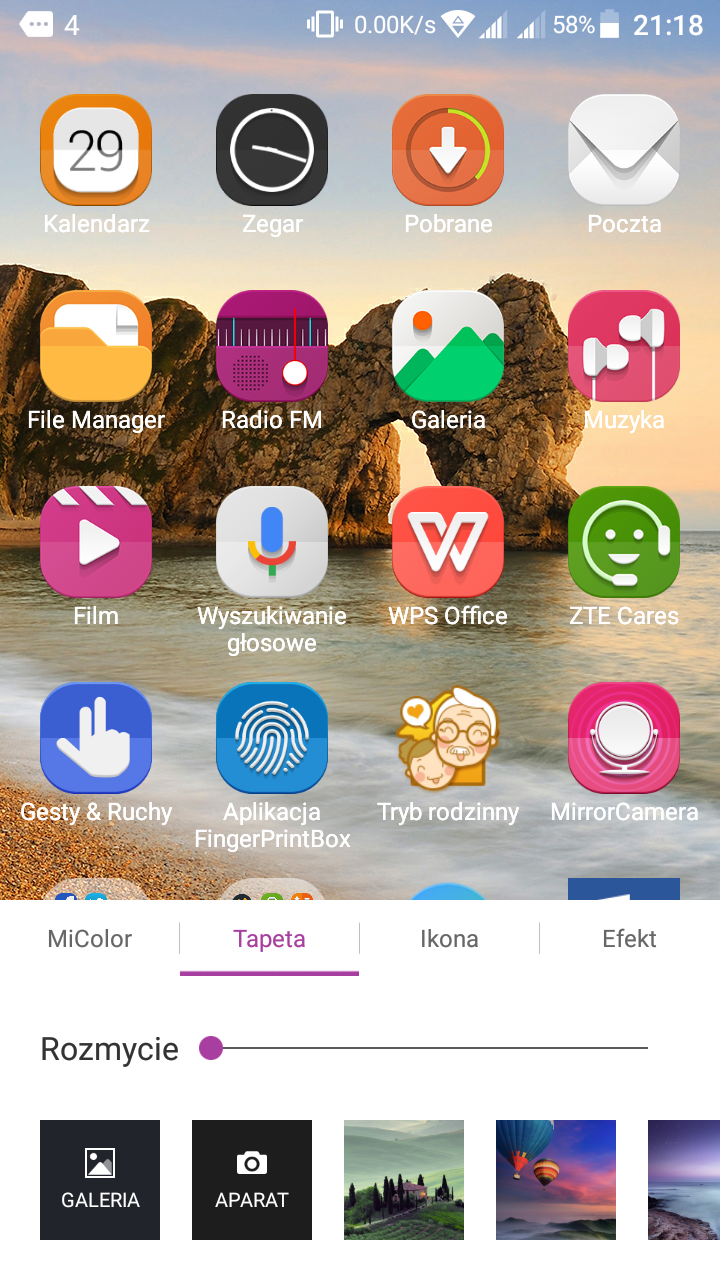
Task: Open the Galeria app icon
Action: point(448,346)
